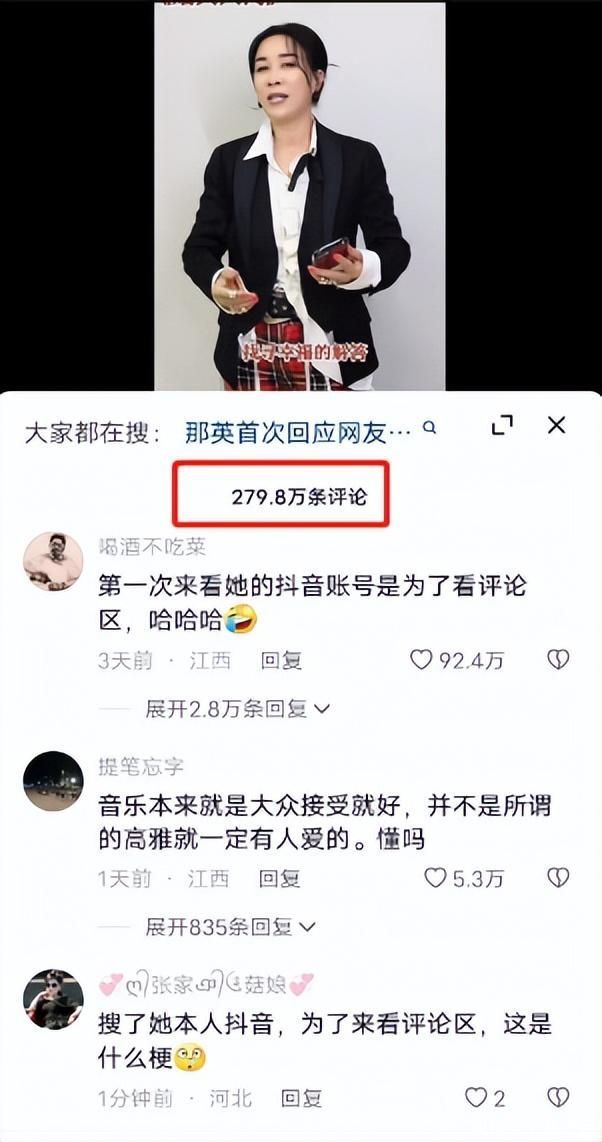The width and height of the screenshot is (602, 1142).
Task: Reply to 提笔忘字's comment
Action: click(x=279, y=879)
